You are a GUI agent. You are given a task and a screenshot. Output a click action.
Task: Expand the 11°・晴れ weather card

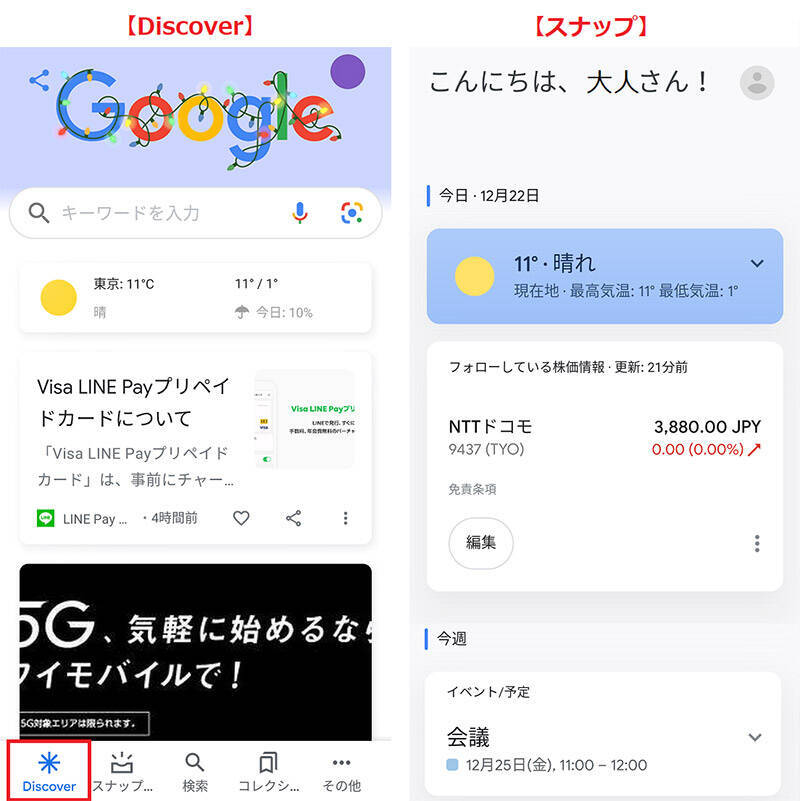click(757, 264)
